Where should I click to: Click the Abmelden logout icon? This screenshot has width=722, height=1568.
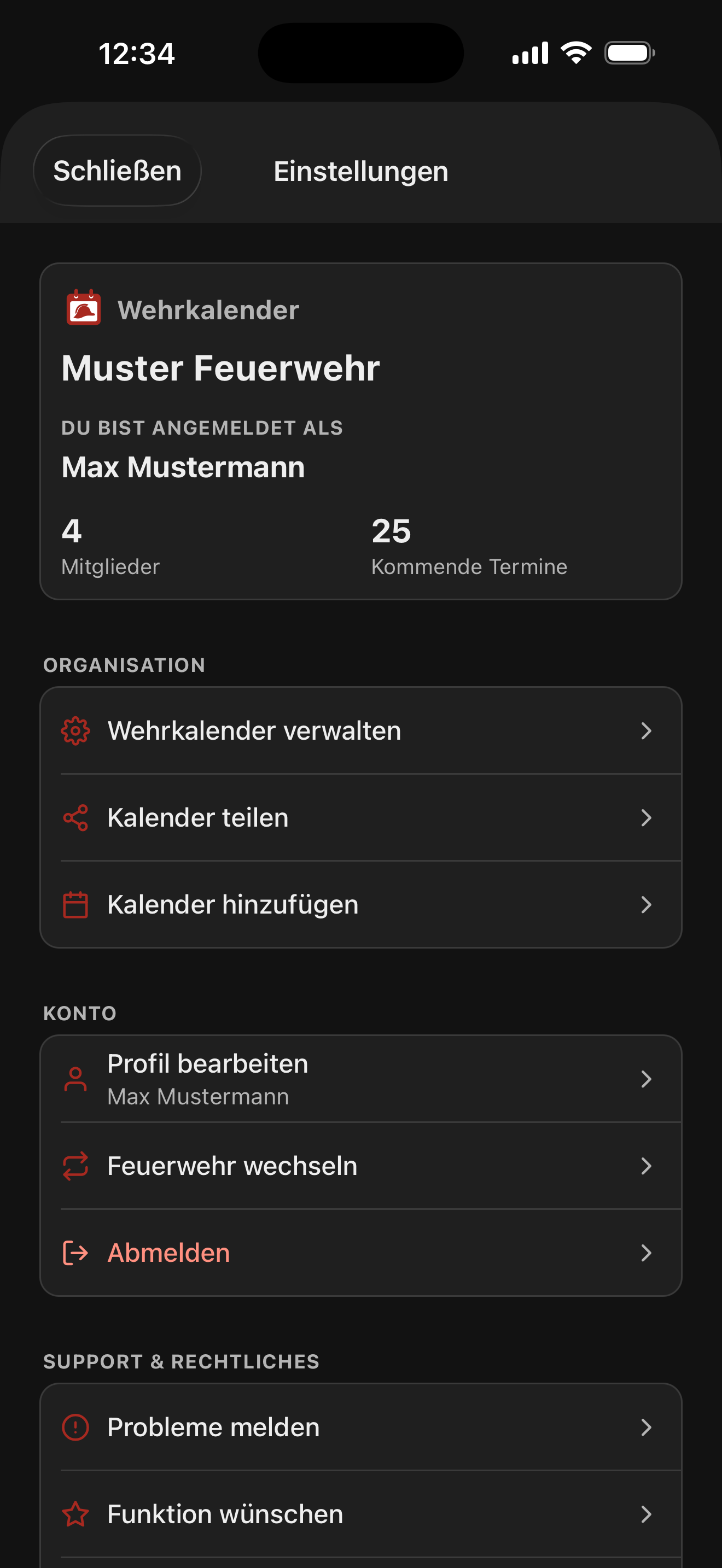[75, 1252]
